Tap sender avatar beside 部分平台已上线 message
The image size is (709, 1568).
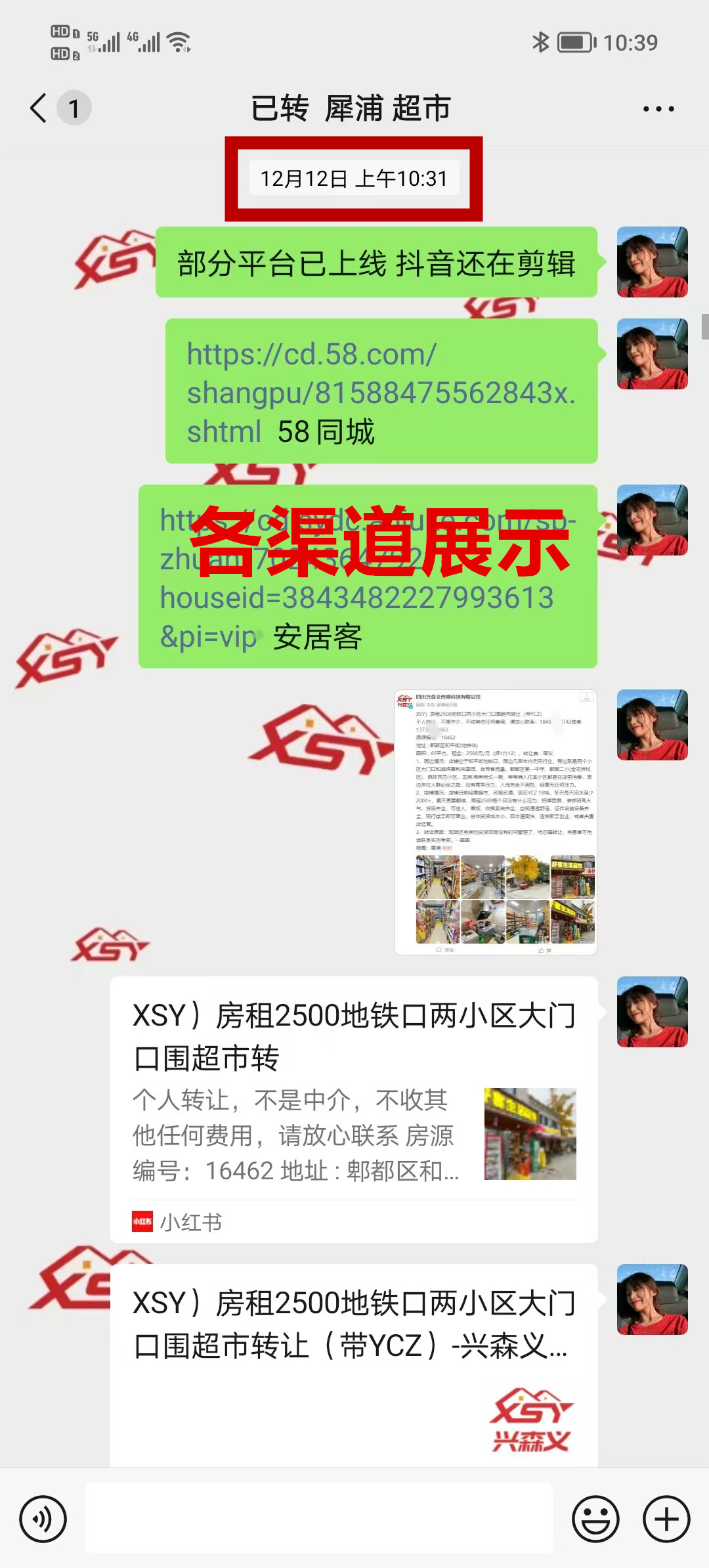[x=652, y=262]
